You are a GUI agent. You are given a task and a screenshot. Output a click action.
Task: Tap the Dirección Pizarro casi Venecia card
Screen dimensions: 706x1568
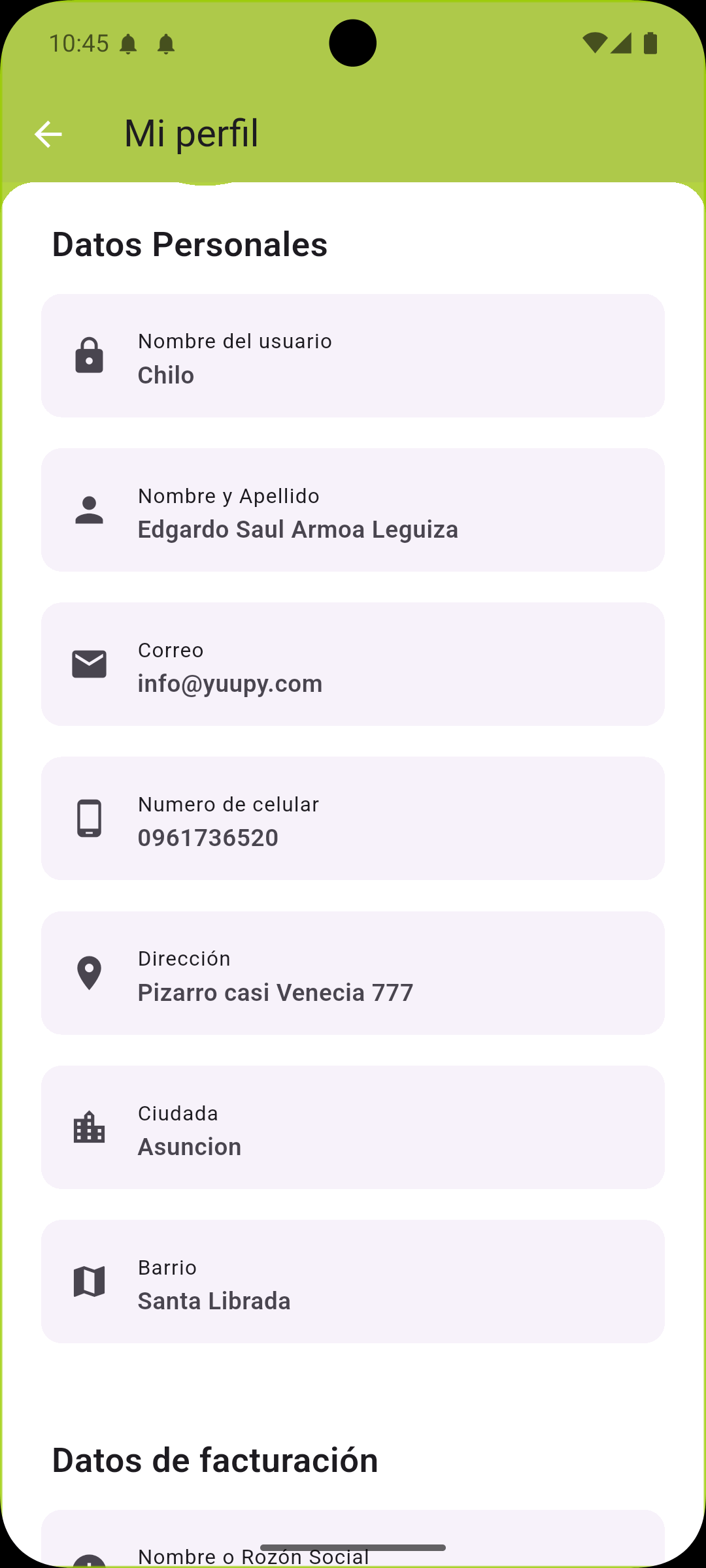tap(353, 973)
